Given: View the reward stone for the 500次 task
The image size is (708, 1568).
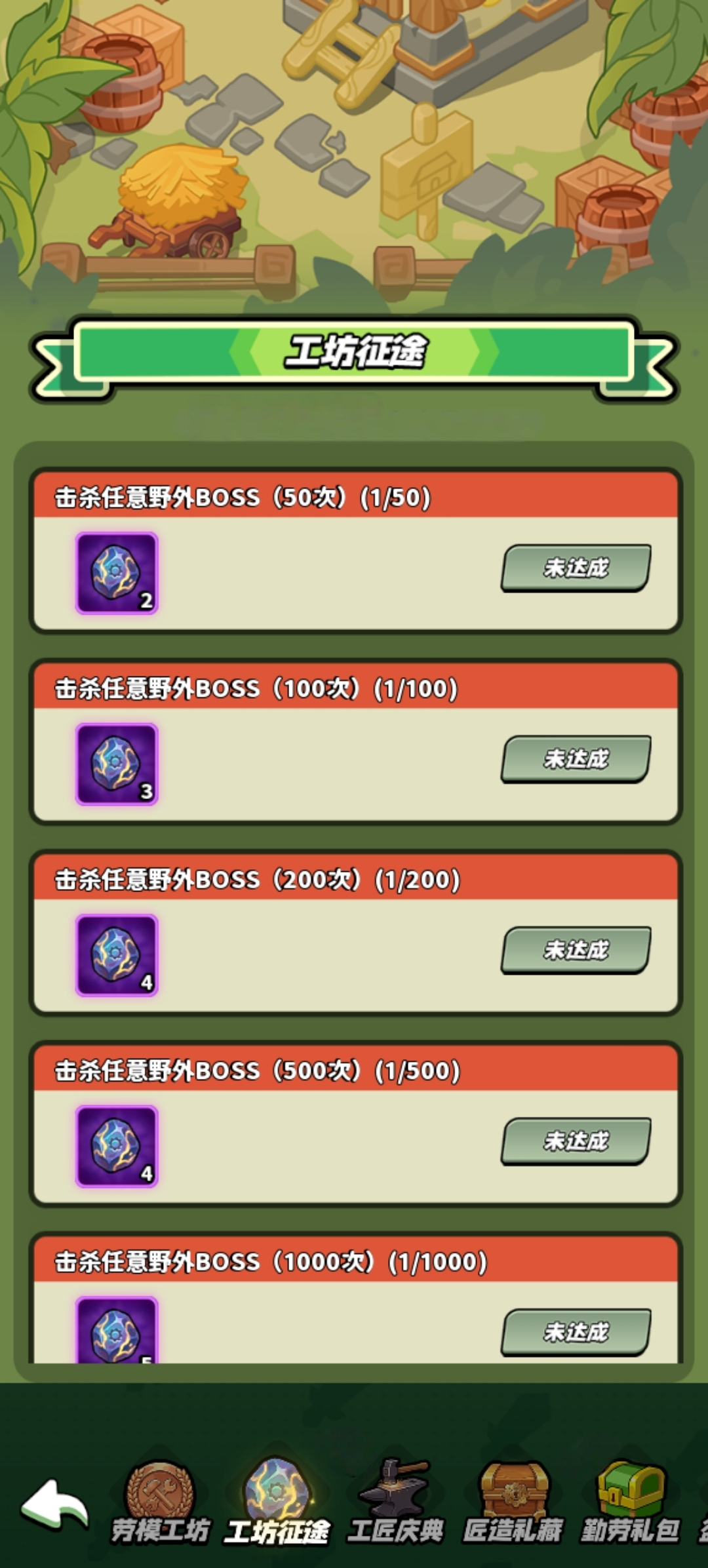Looking at the screenshot, I should click(117, 1147).
